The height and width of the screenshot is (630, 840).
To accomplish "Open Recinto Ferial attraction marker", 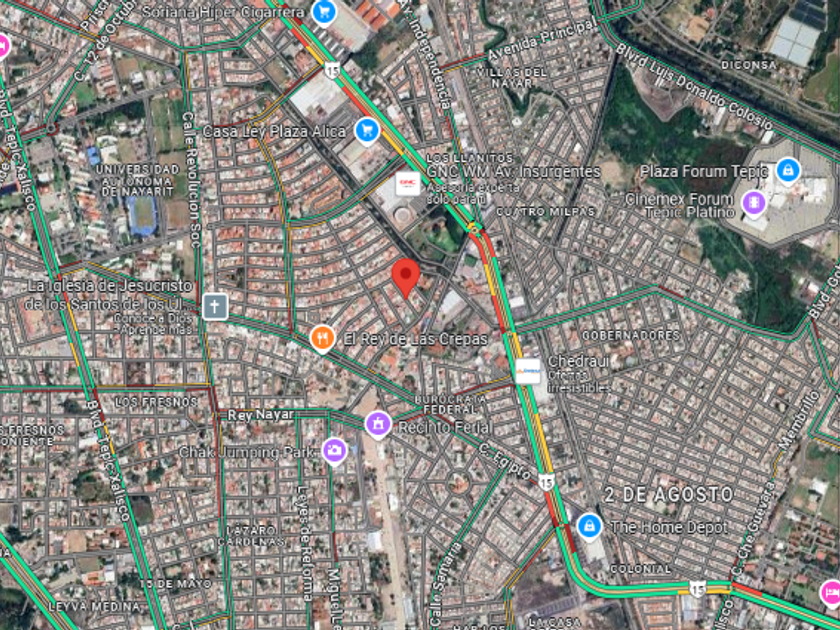I will [x=378, y=425].
